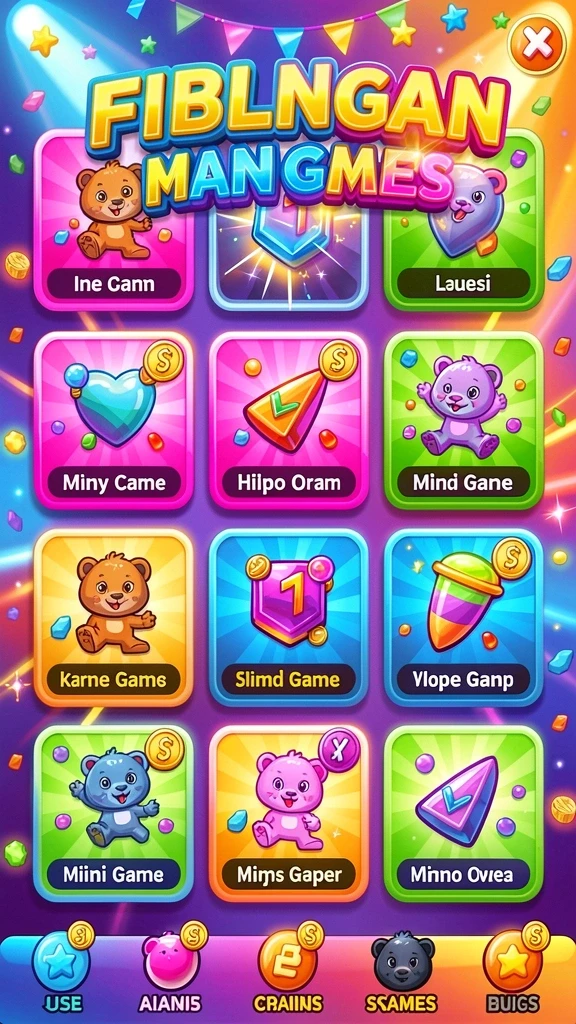Viewport: 576px width, 1024px height.
Task: Tap the Mims Gaper pink bear card
Action: click(x=289, y=814)
